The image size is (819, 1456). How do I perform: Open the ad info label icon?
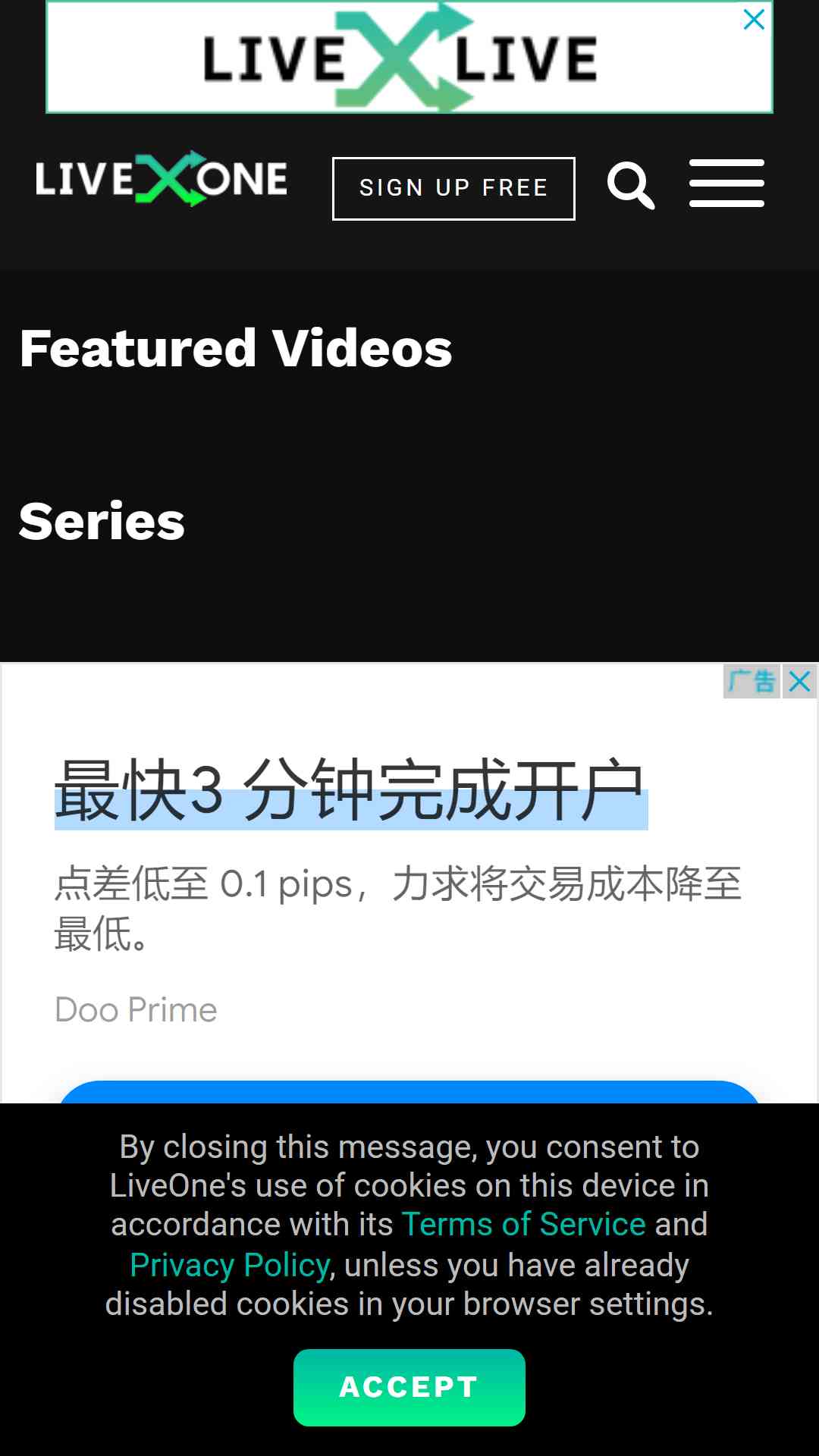751,681
